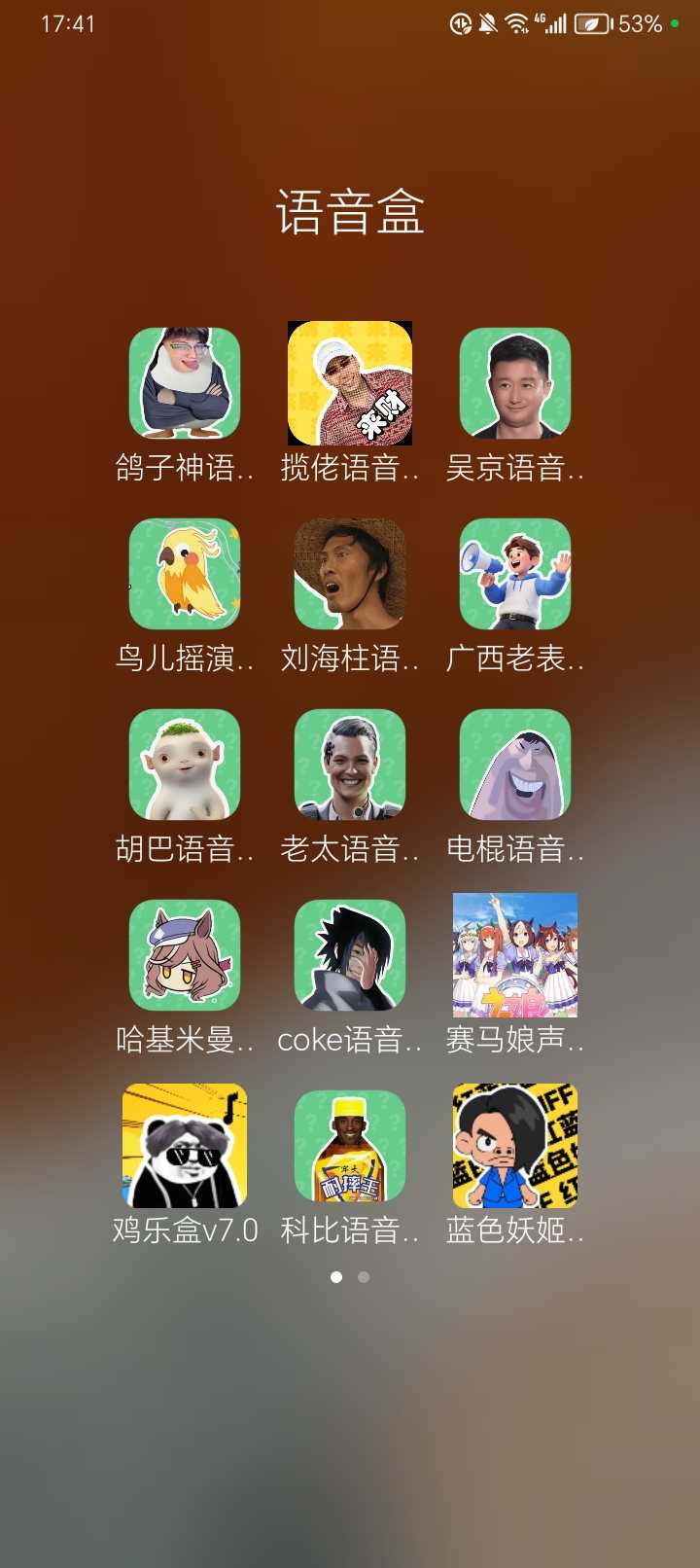Launch the 哈基米曼 app
700x1568 pixels.
coord(185,955)
